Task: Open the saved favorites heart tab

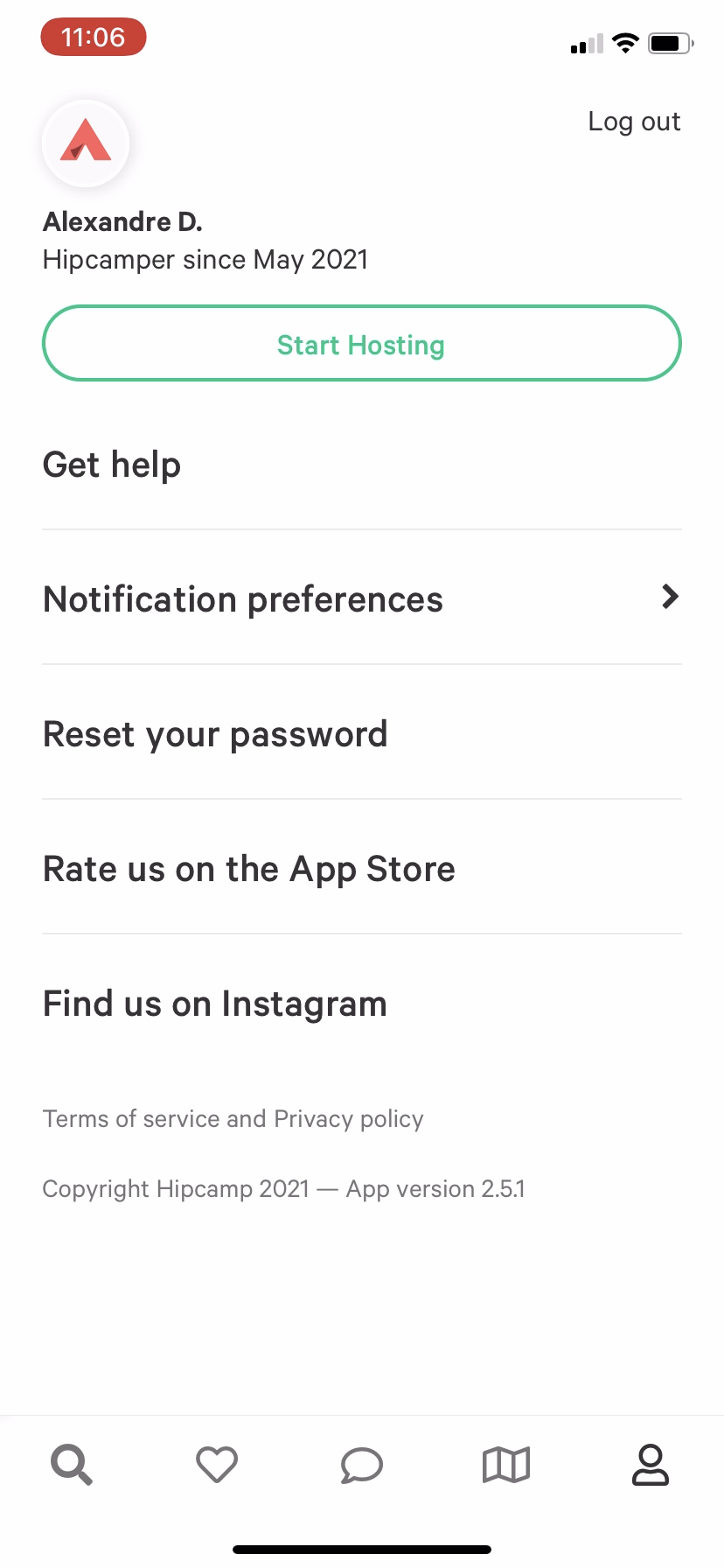Action: [x=217, y=1465]
